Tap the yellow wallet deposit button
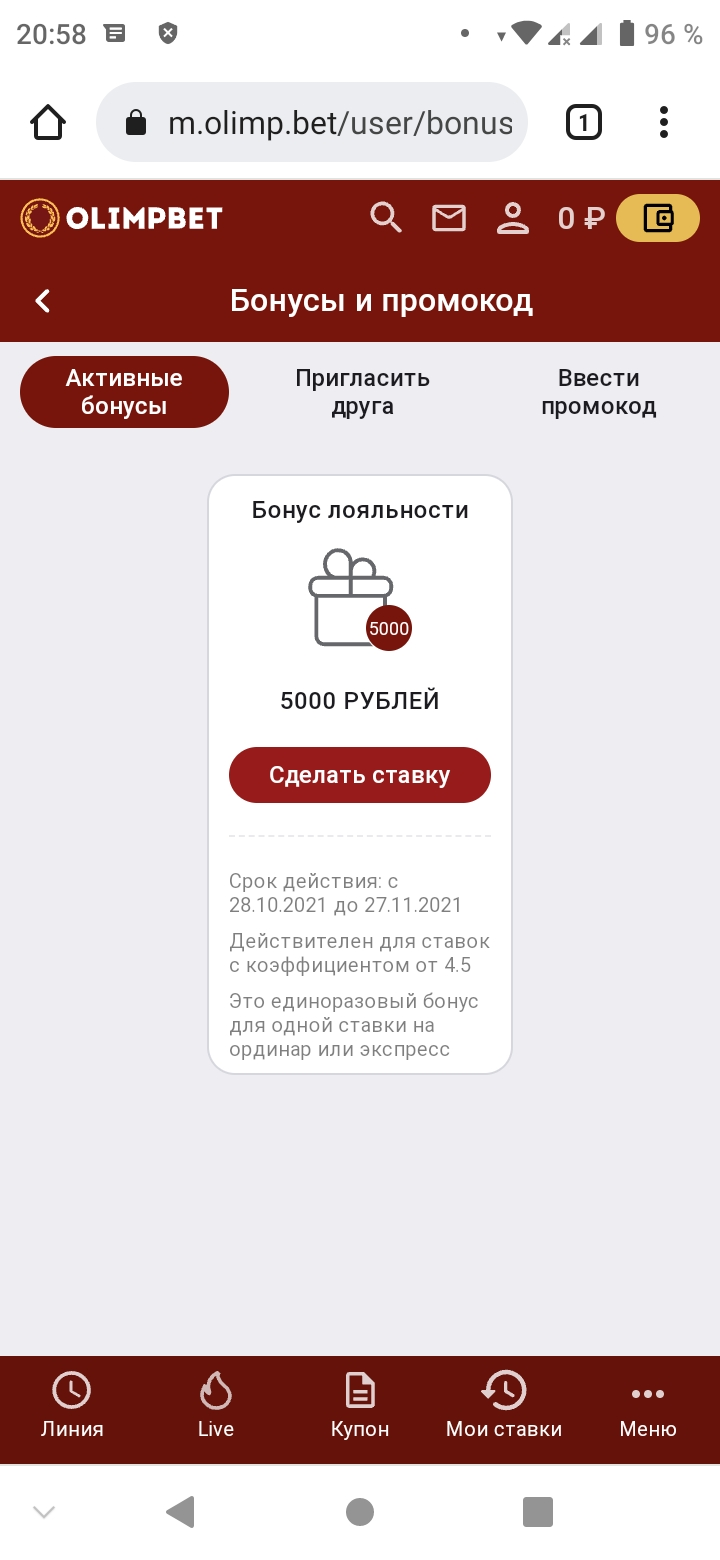The width and height of the screenshot is (720, 1560). 658,218
